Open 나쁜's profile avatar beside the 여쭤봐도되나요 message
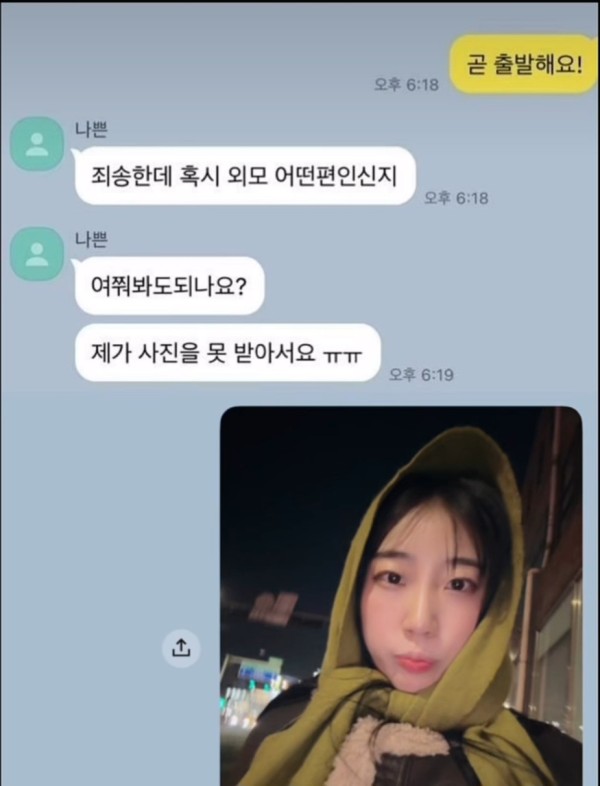This screenshot has width=600, height=786. [37, 253]
